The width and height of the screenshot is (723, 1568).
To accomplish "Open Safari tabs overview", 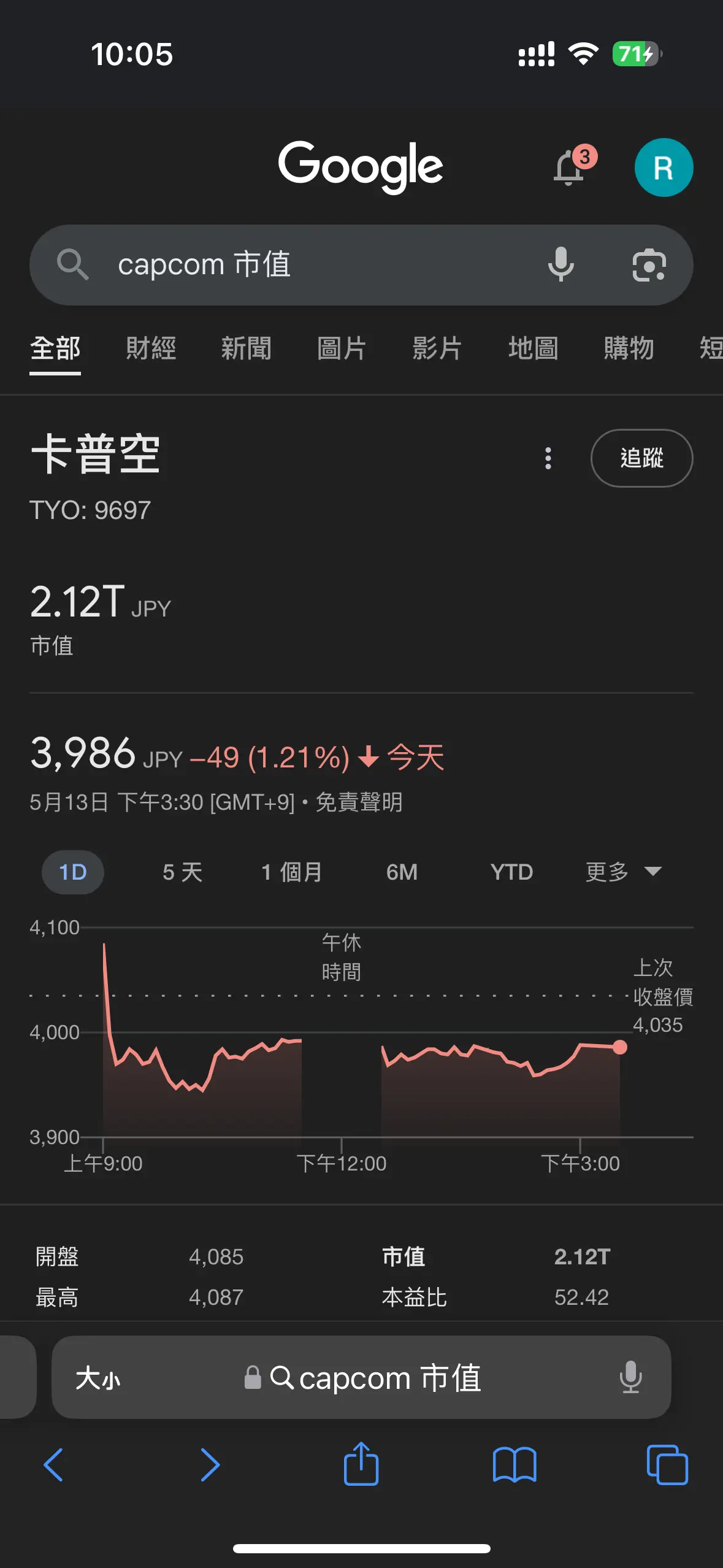I will (x=667, y=1465).
